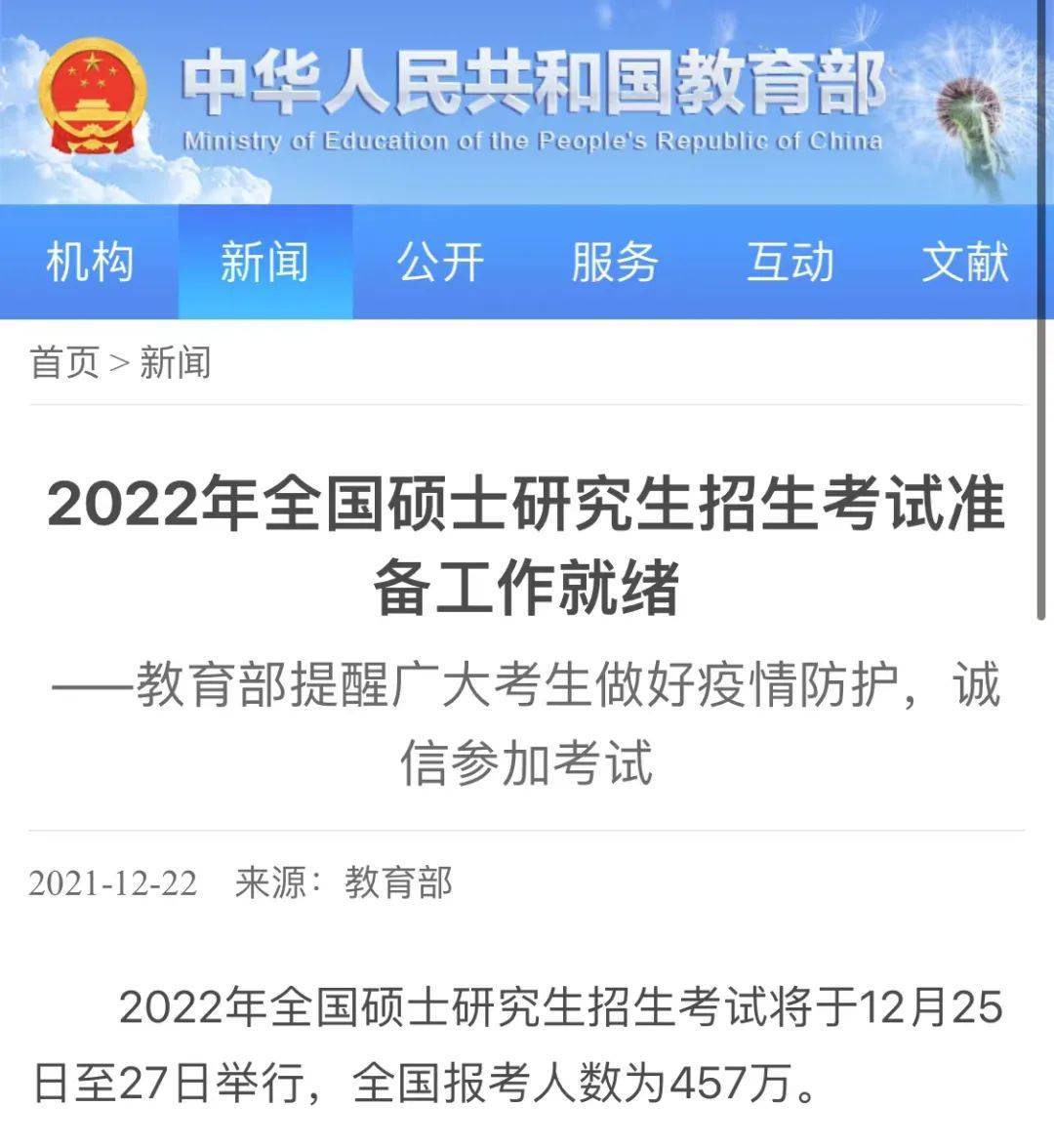The height and width of the screenshot is (1148, 1054).
Task: Open the 互动 tab
Action: [x=790, y=263]
